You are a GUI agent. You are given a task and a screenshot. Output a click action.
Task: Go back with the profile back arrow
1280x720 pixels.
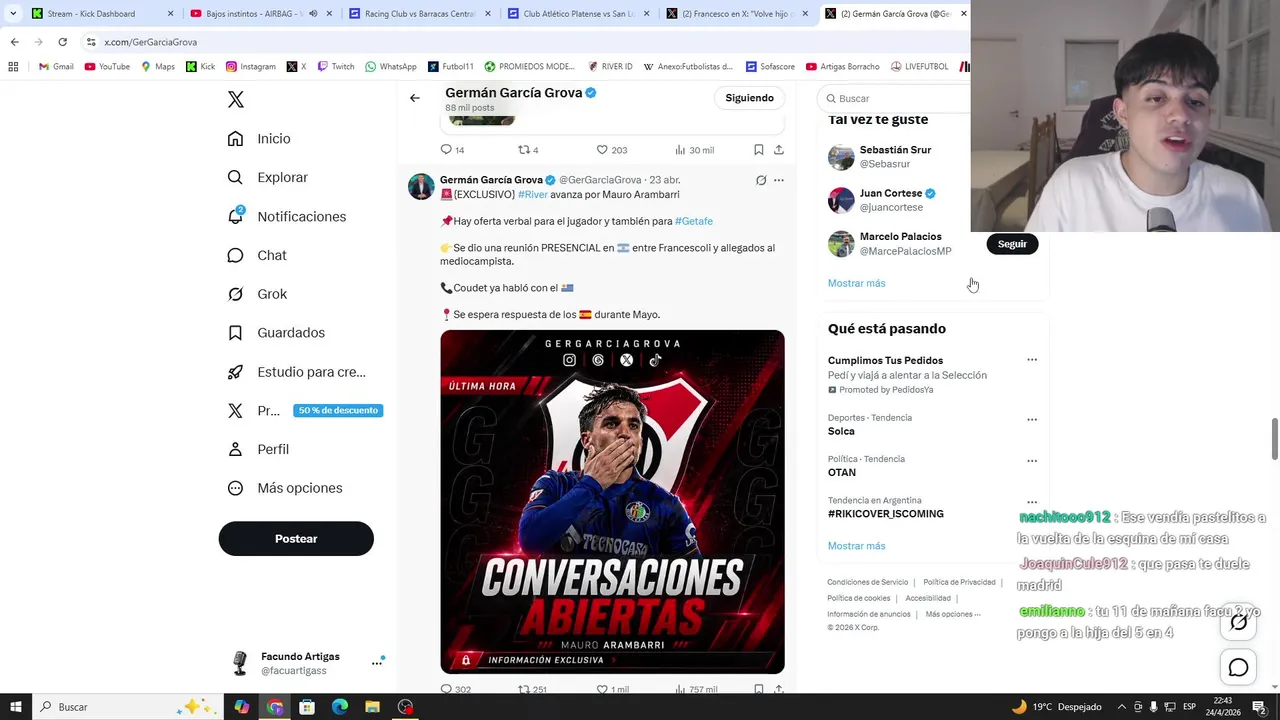coord(415,98)
